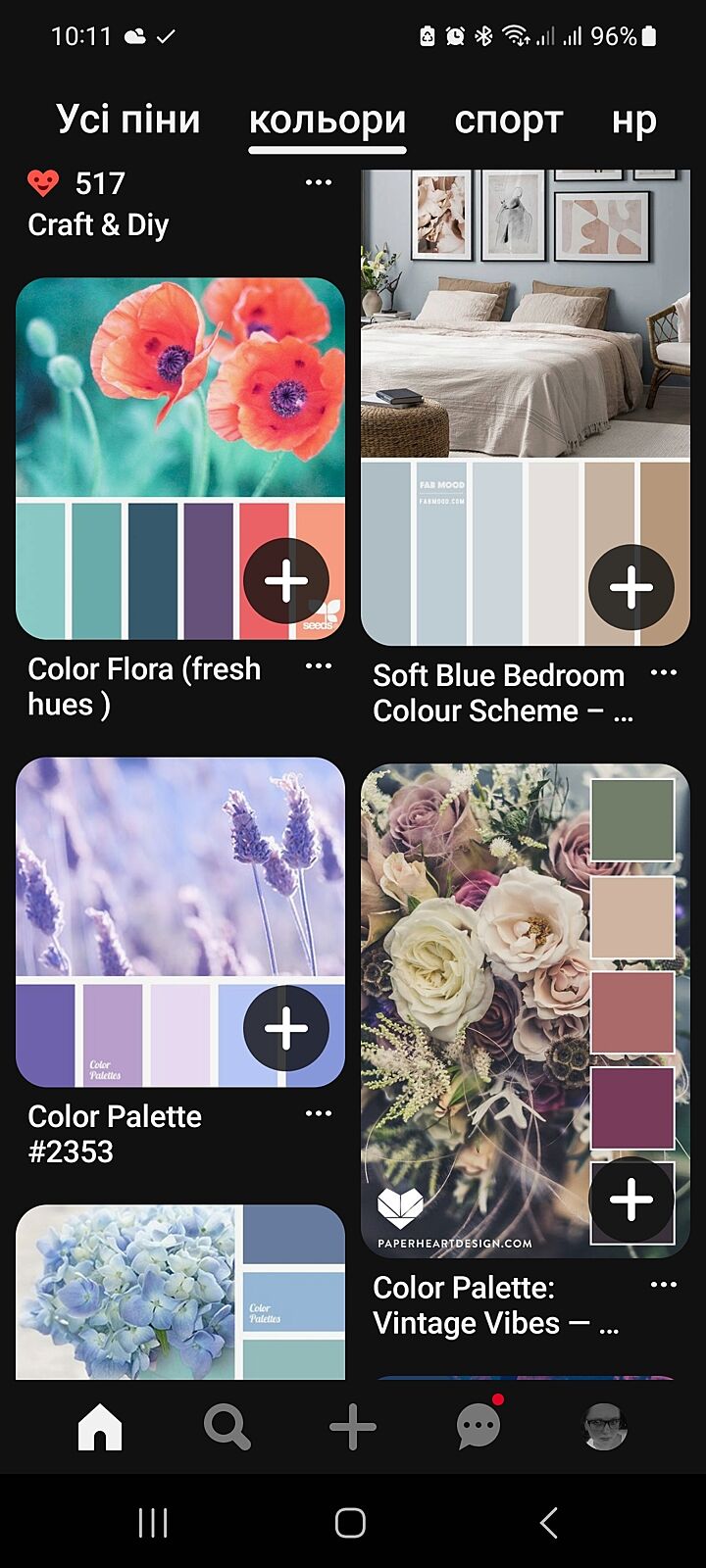Save the Color Flora pin with plus button

(286, 581)
